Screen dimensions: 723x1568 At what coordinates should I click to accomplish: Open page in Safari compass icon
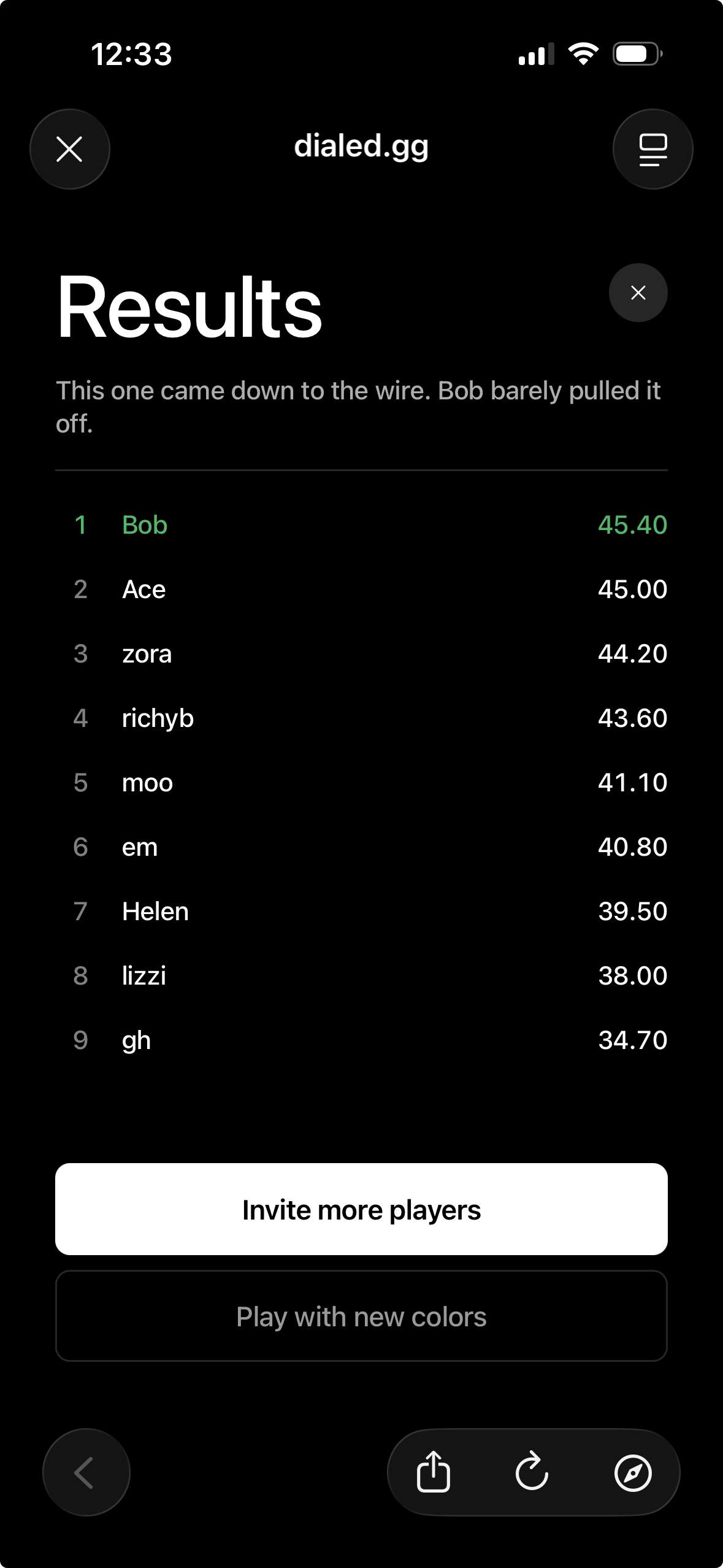(x=632, y=1472)
